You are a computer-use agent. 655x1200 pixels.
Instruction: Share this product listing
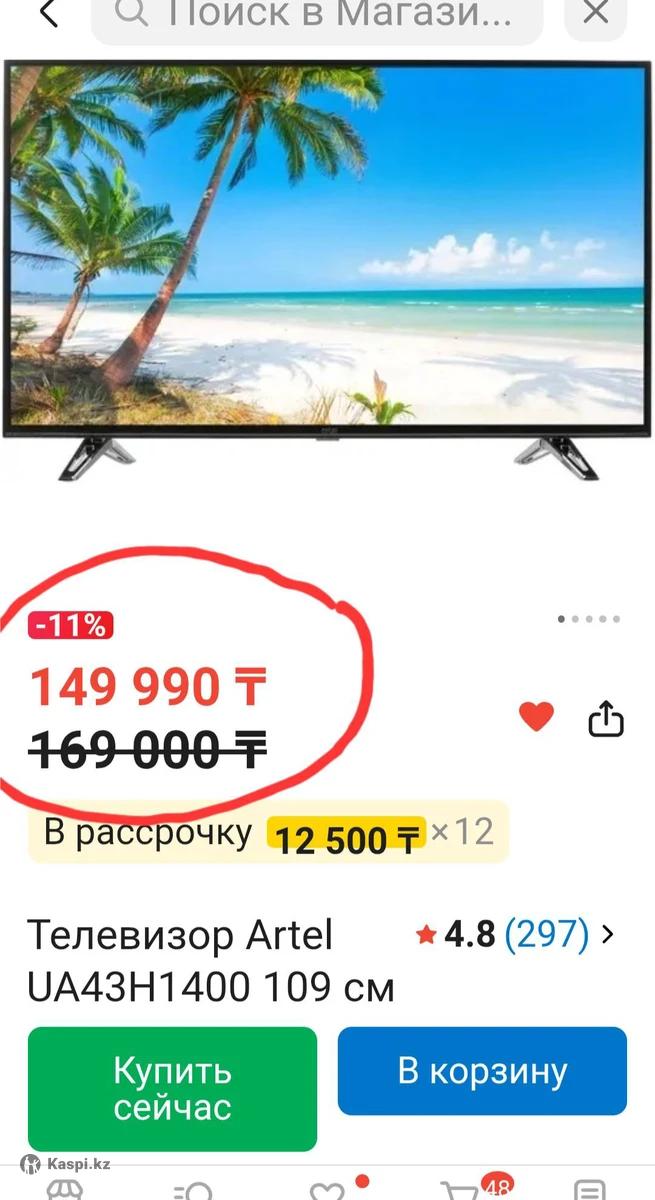tap(606, 718)
